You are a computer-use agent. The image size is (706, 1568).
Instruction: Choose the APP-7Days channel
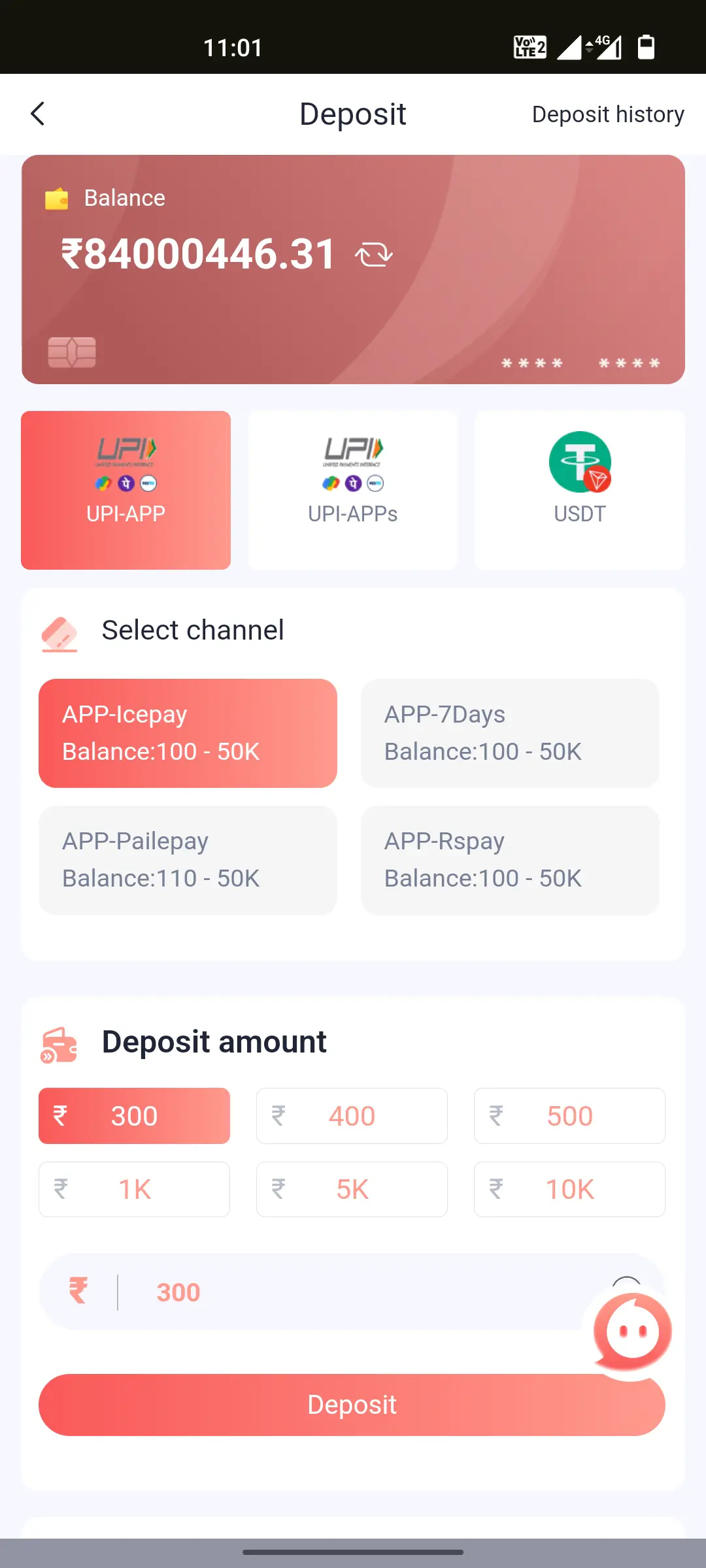(510, 733)
